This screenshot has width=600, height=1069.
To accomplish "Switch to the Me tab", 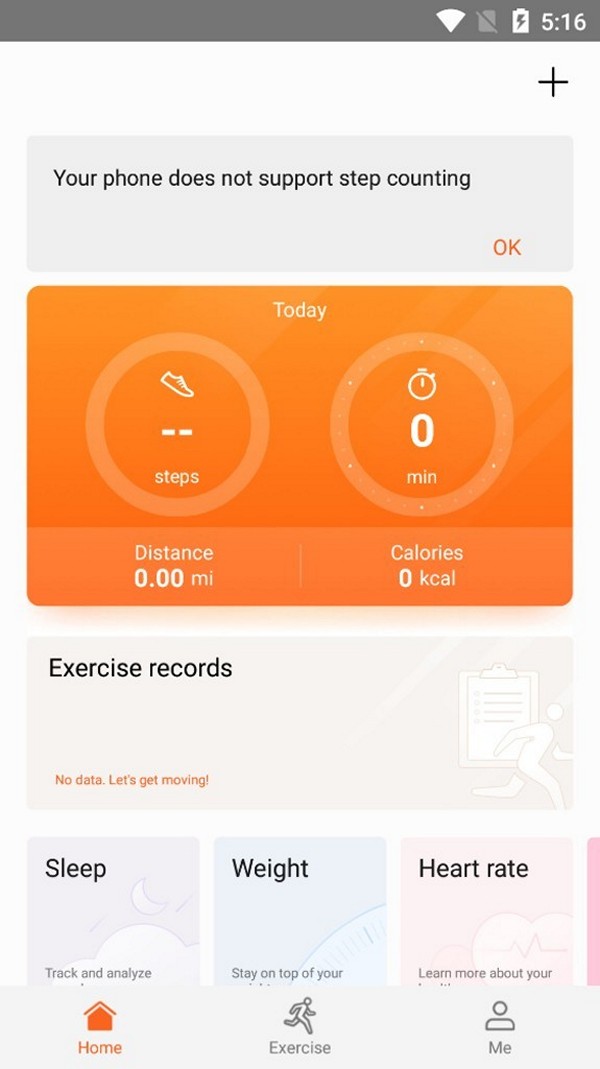I will (x=500, y=1028).
